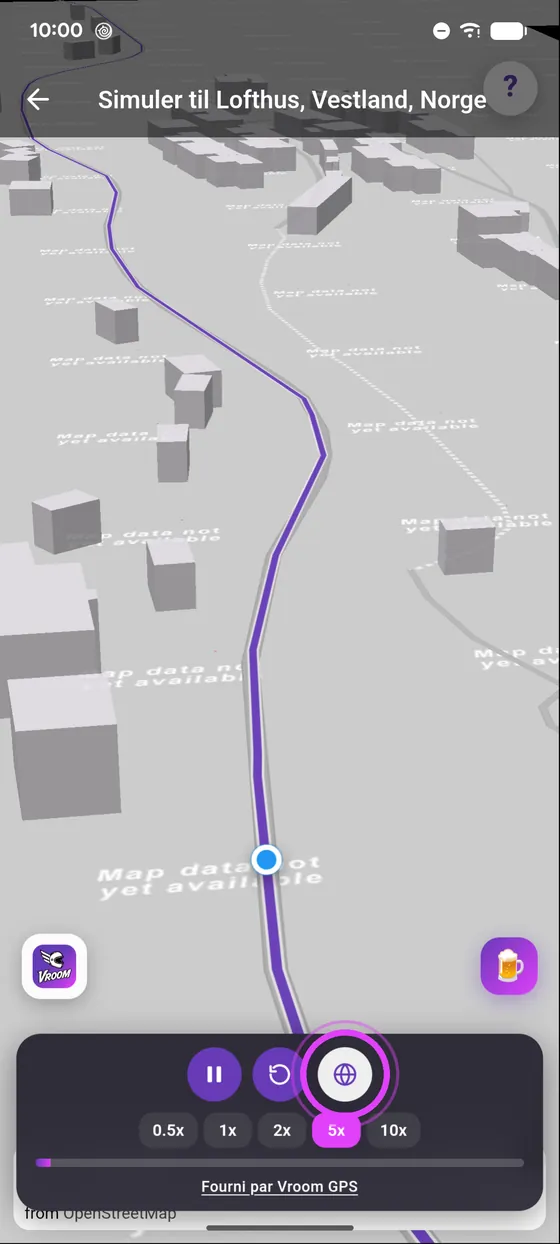
Task: Open the beer mug donation button
Action: 509,966
